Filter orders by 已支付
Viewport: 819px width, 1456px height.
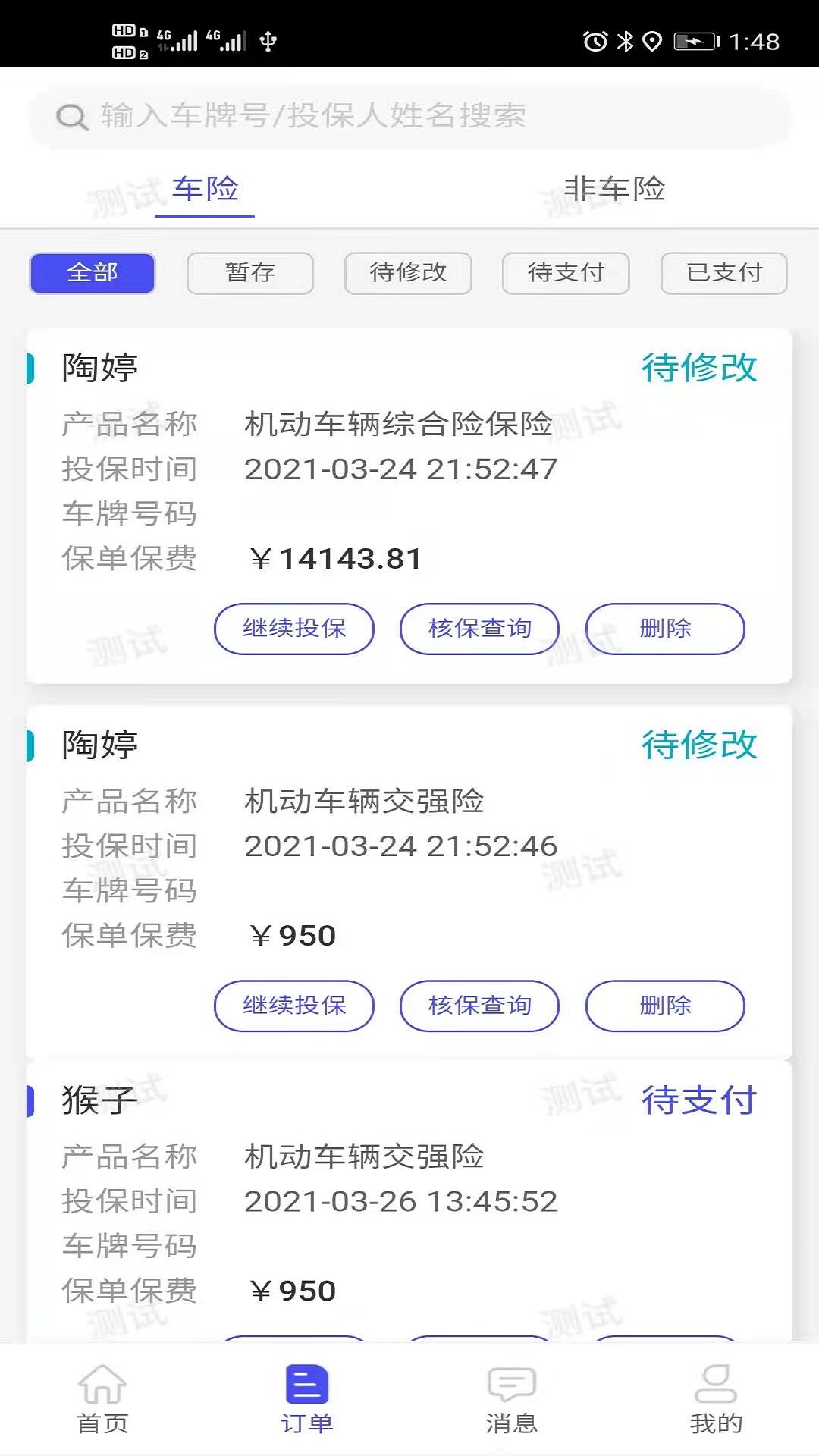click(x=723, y=273)
